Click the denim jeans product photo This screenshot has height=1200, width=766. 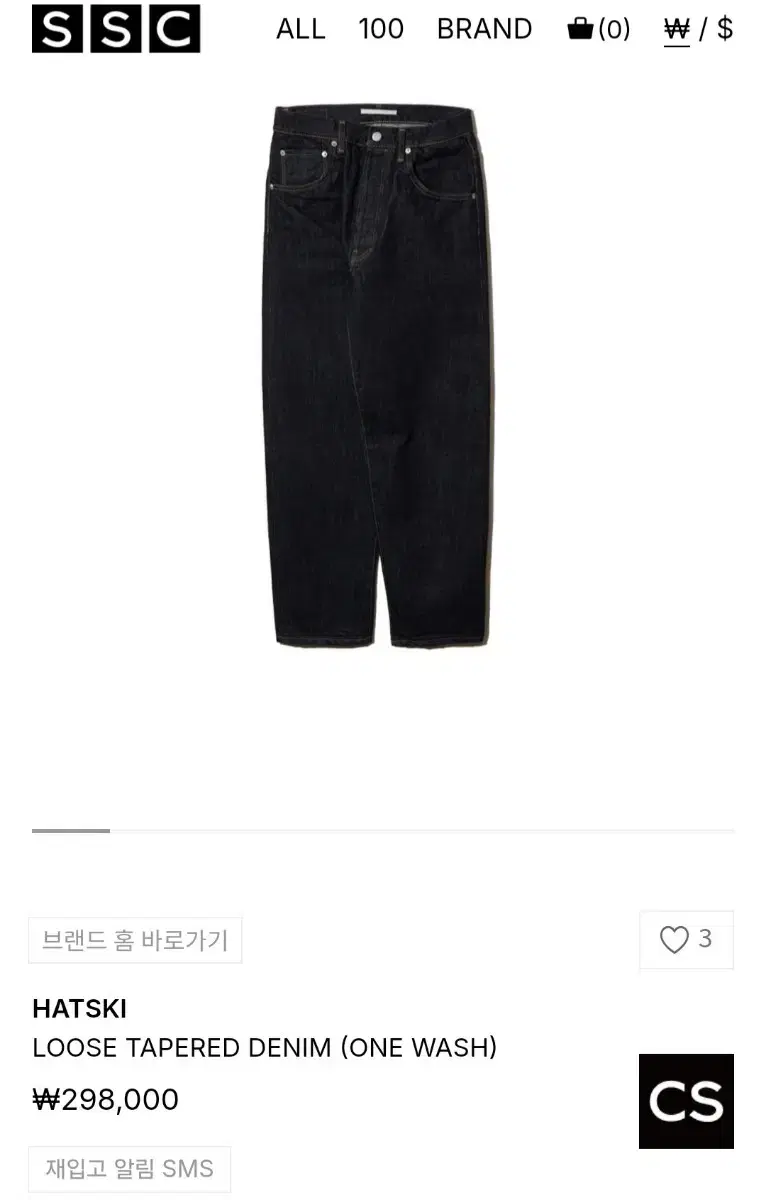[383, 390]
